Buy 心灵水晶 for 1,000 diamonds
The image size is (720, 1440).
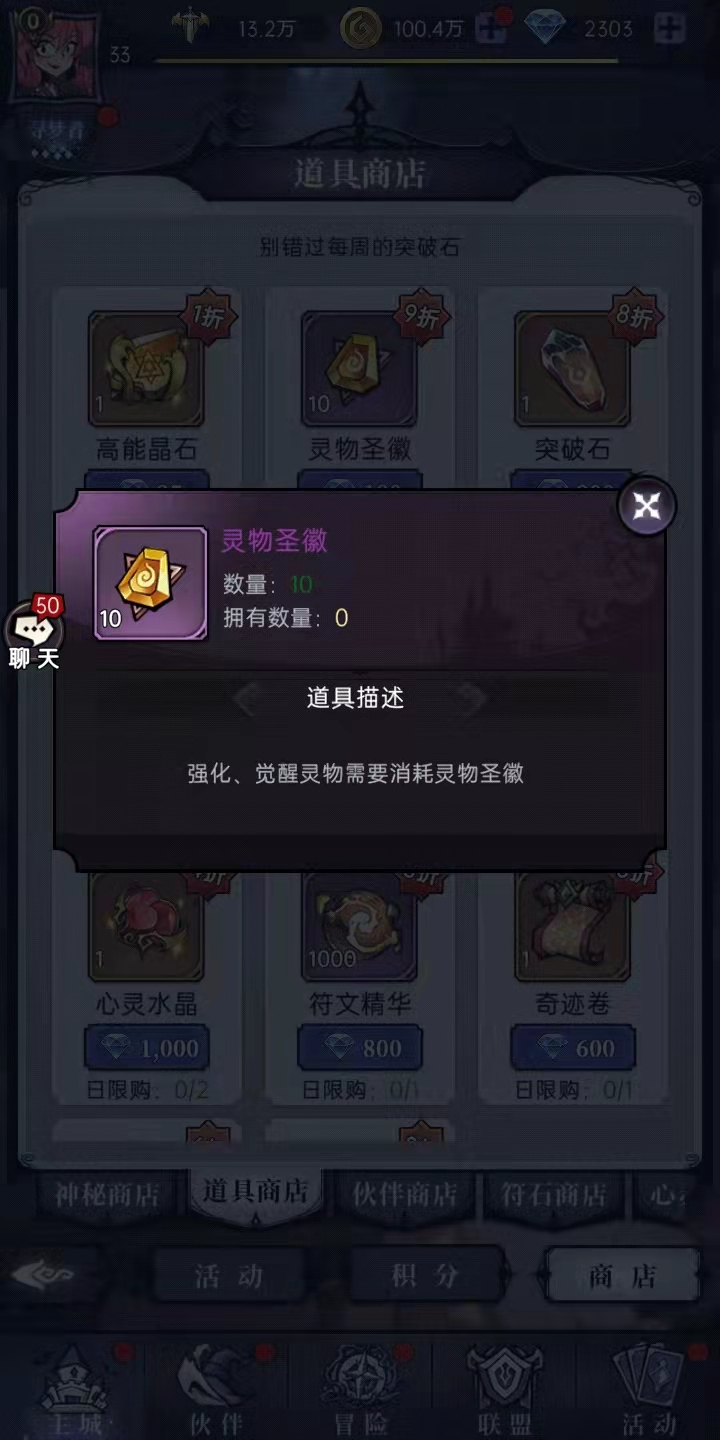(147, 1048)
